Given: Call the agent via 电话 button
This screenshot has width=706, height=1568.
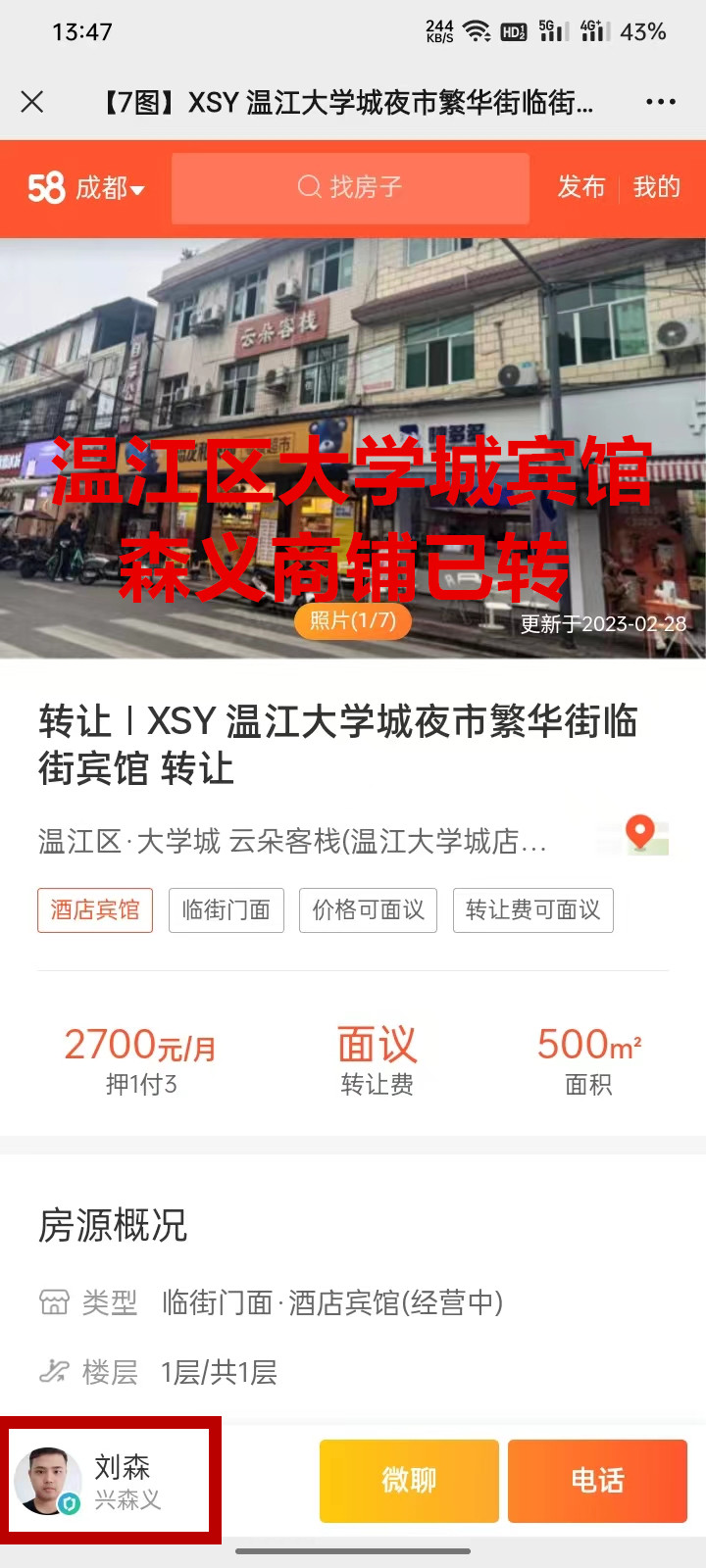Looking at the screenshot, I should coord(596,1480).
